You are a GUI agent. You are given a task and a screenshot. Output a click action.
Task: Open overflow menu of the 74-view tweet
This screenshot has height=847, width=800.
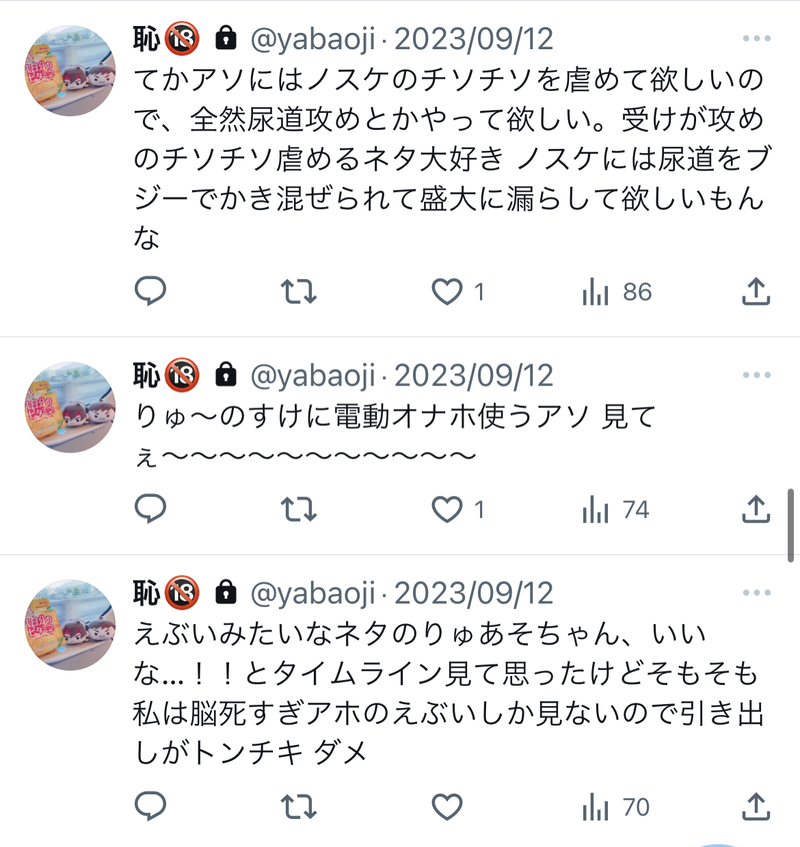(x=757, y=375)
